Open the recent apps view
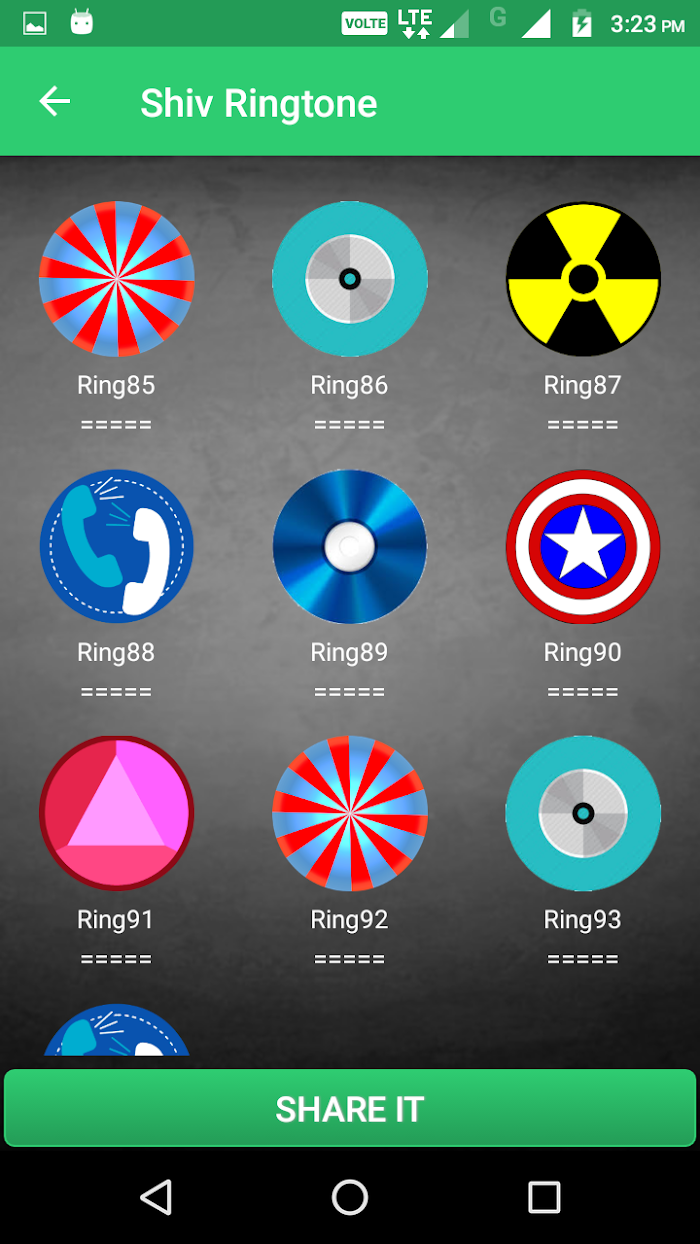Image resolution: width=700 pixels, height=1244 pixels. click(544, 1197)
